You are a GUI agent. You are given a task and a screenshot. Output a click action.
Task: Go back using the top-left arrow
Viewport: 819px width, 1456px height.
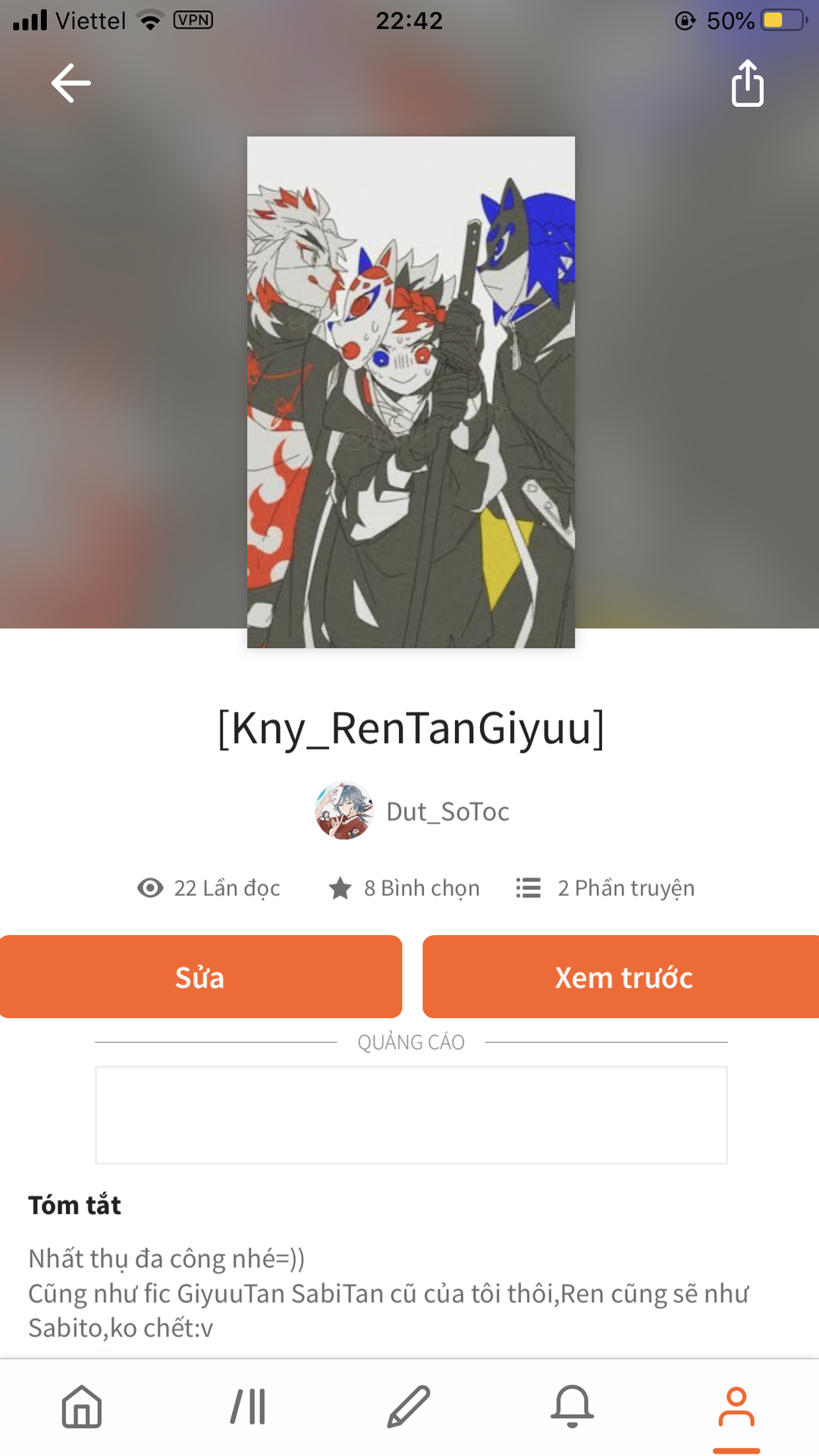point(71,83)
